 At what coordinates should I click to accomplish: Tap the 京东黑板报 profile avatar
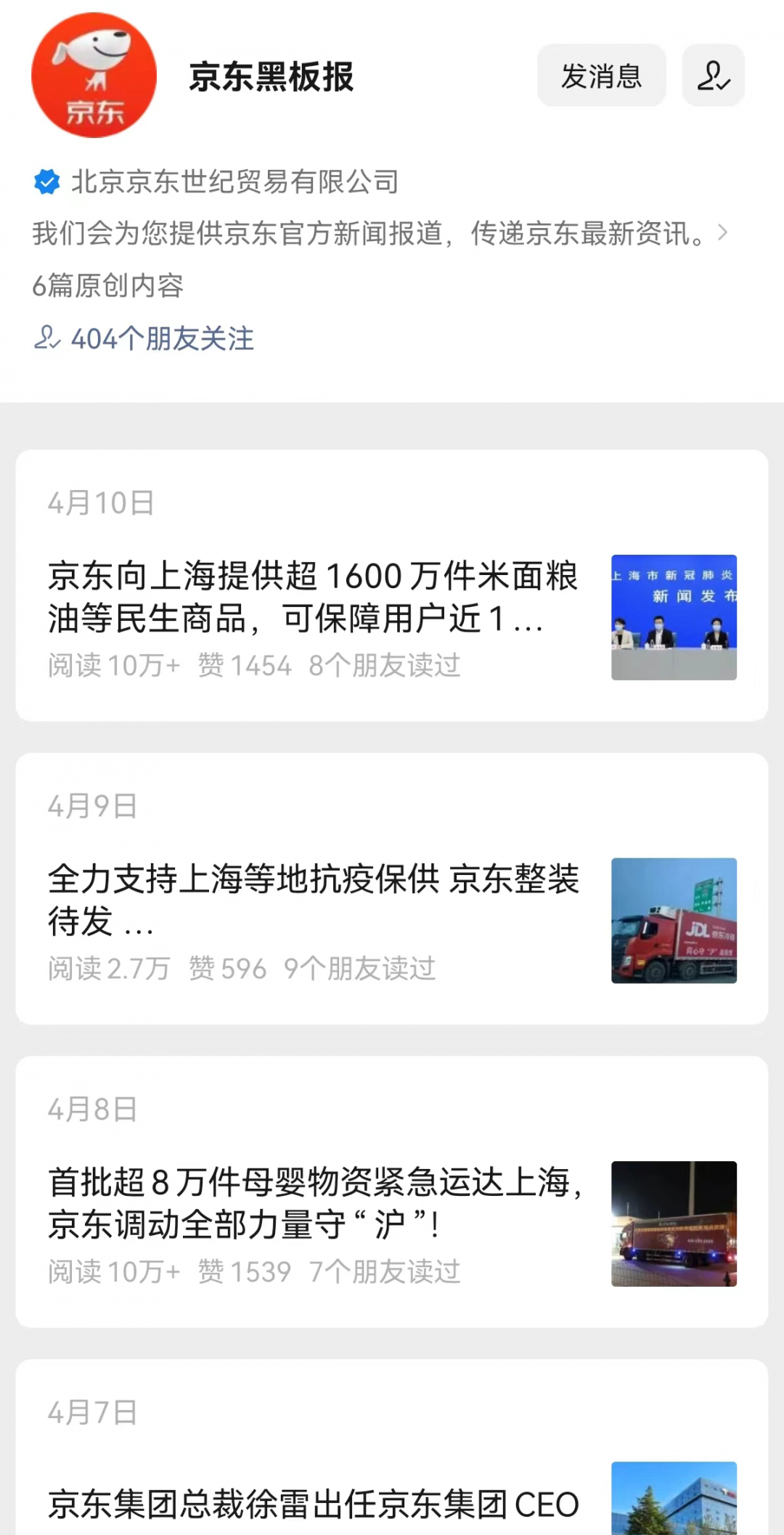point(94,76)
